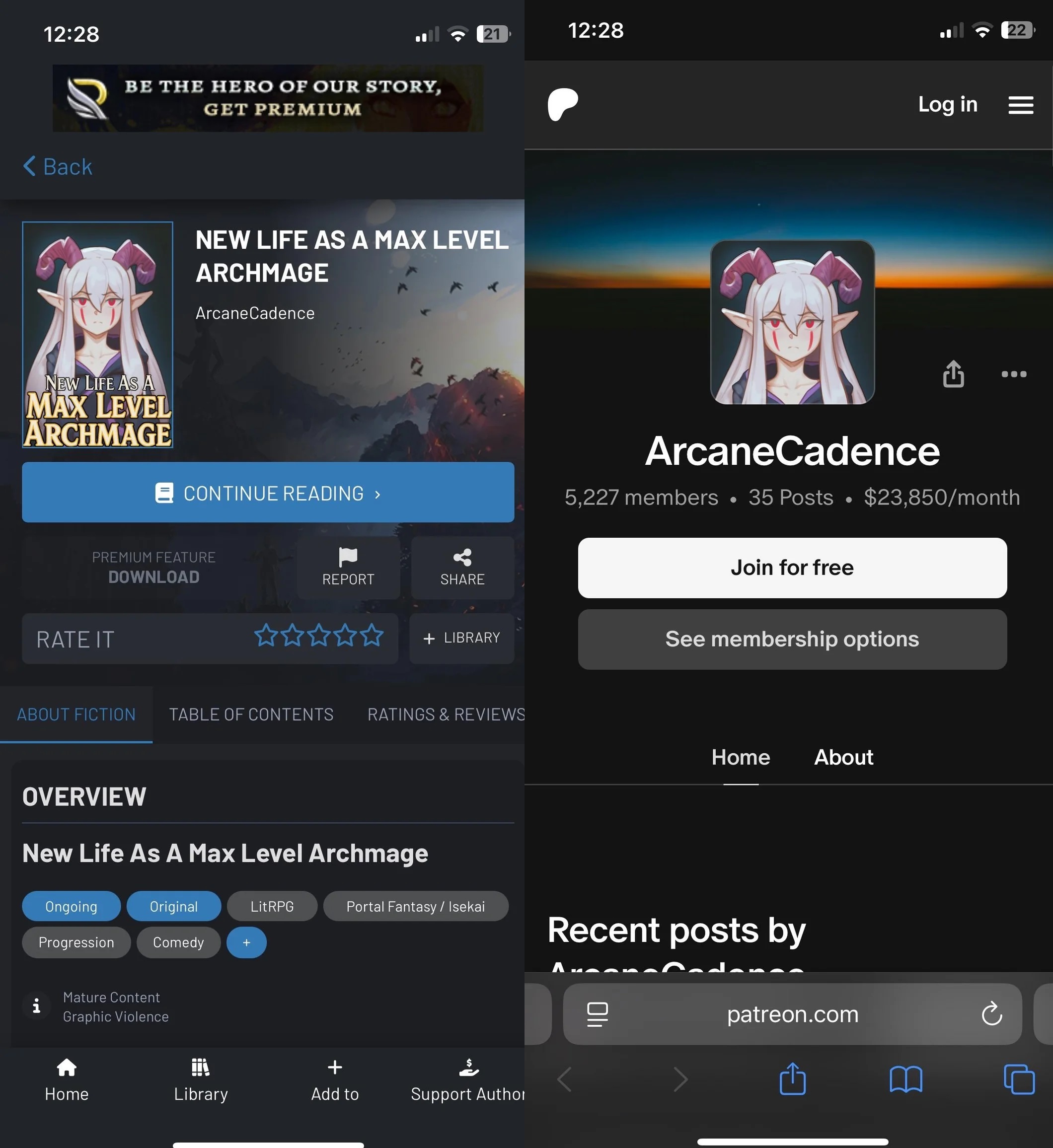Share the fiction via Share button
The height and width of the screenshot is (1148, 1053).
point(462,568)
